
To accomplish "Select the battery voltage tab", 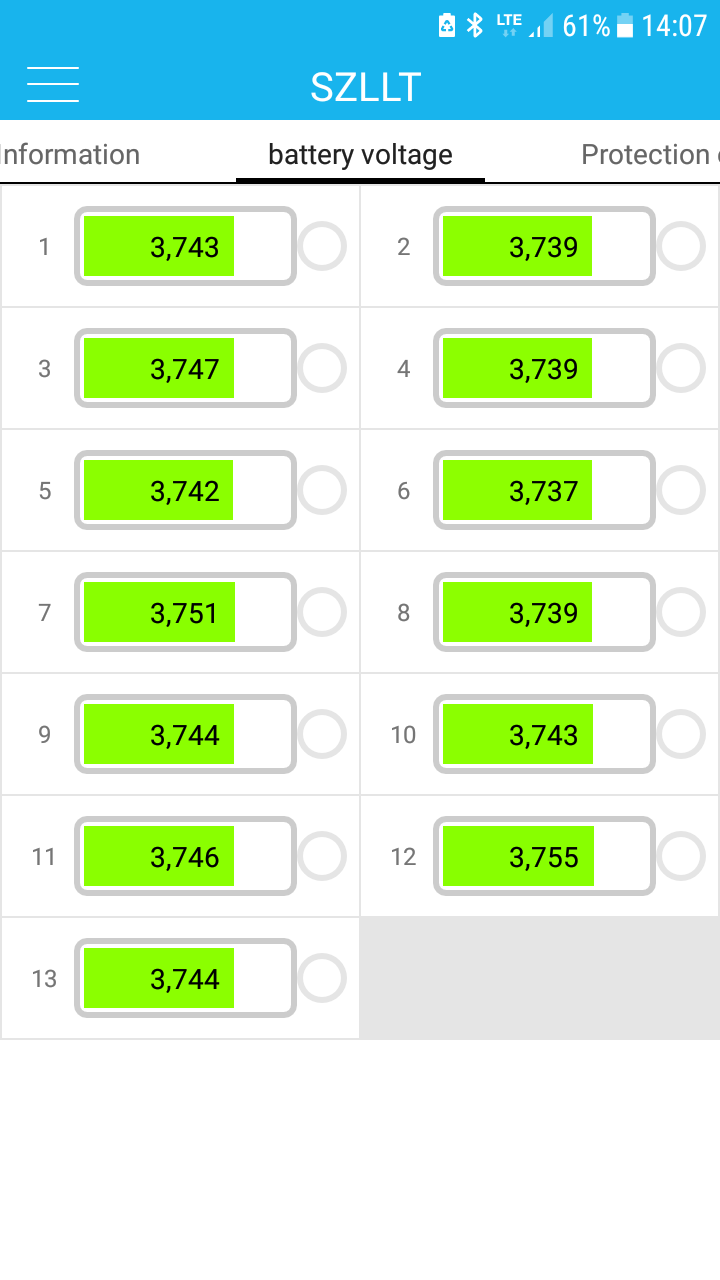I will (x=360, y=154).
